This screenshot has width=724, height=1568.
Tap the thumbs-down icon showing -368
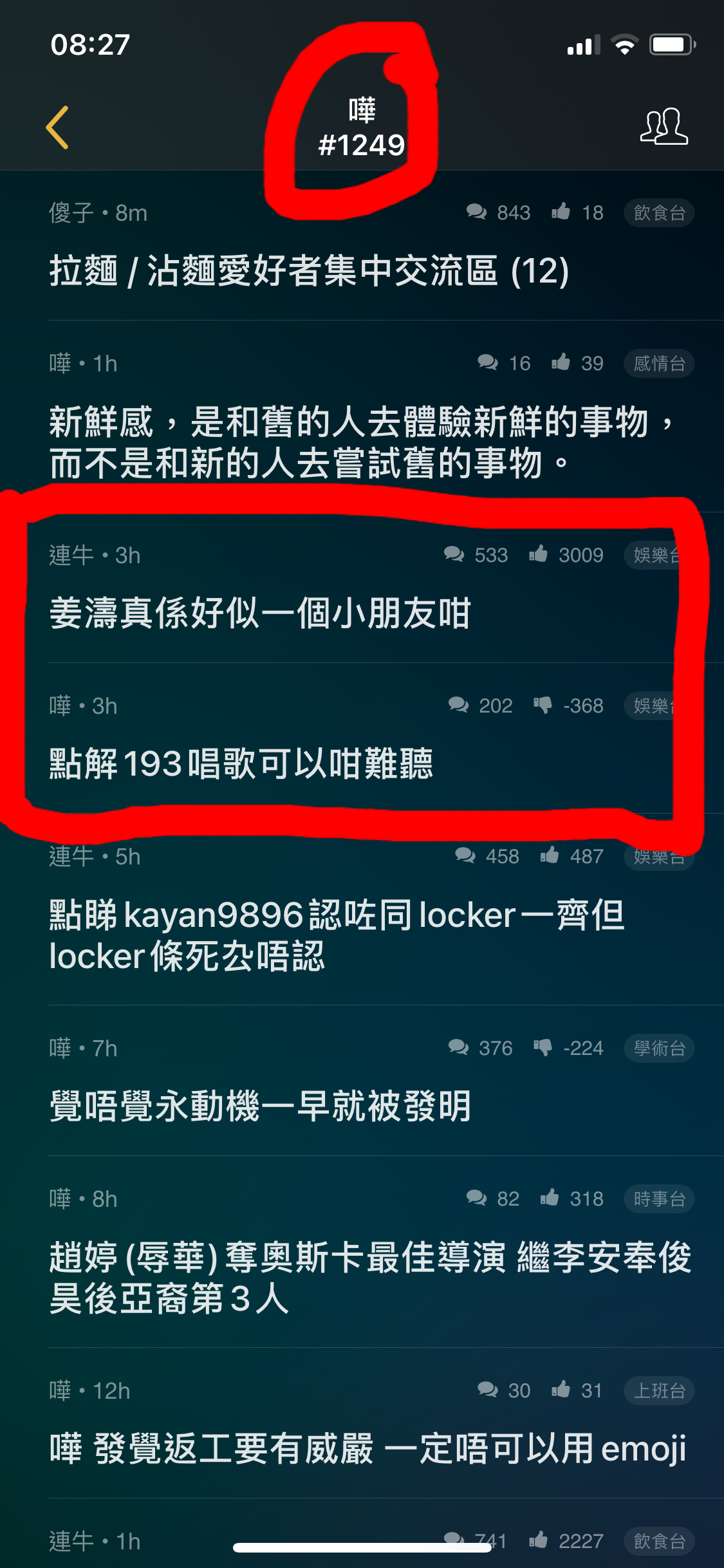point(544,705)
